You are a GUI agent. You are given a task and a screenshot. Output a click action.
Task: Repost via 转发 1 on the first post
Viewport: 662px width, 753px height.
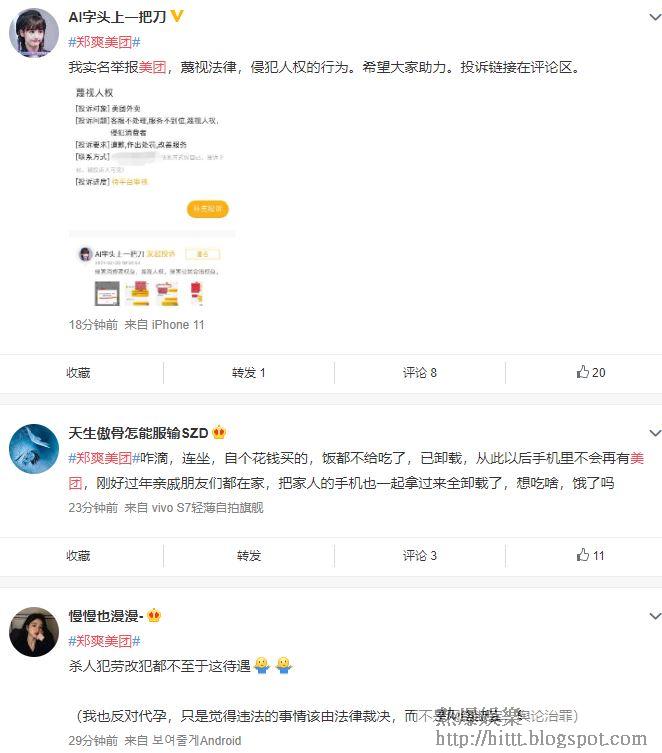(x=248, y=373)
